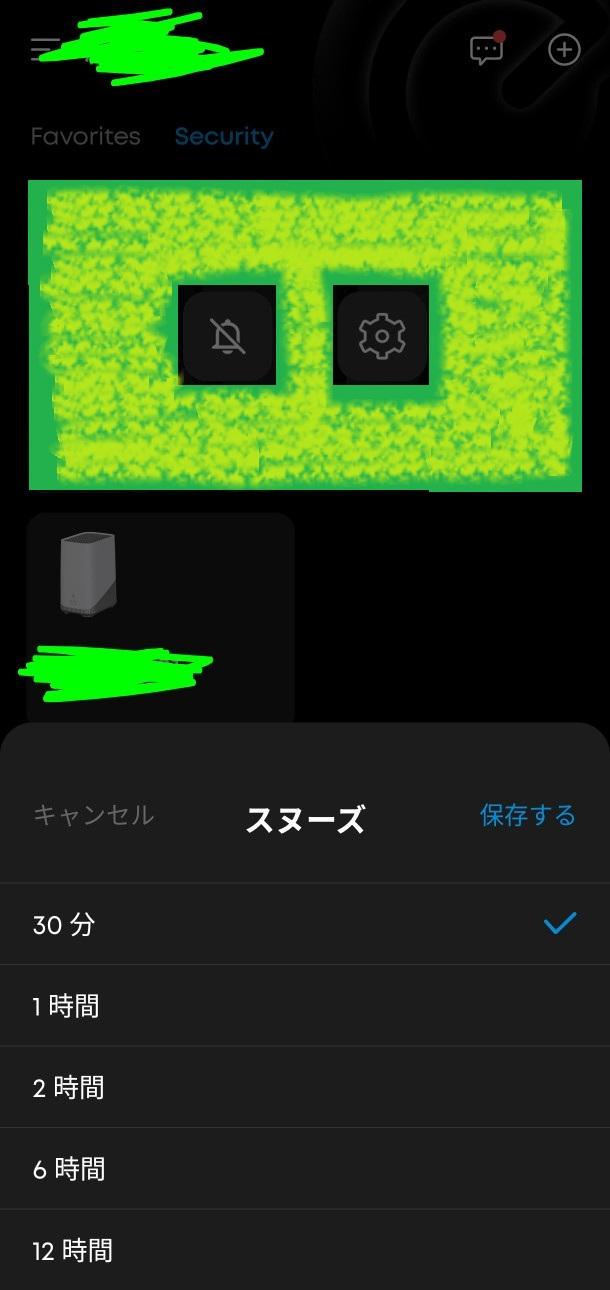This screenshot has height=1290, width=610.
Task: Tap 保存する to save the snooze setting
Action: (527, 815)
